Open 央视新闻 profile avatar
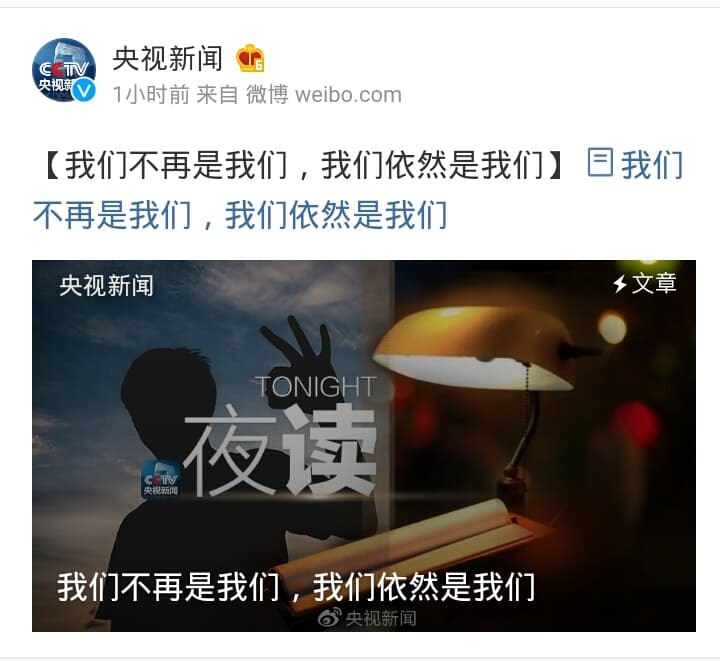 (64, 70)
